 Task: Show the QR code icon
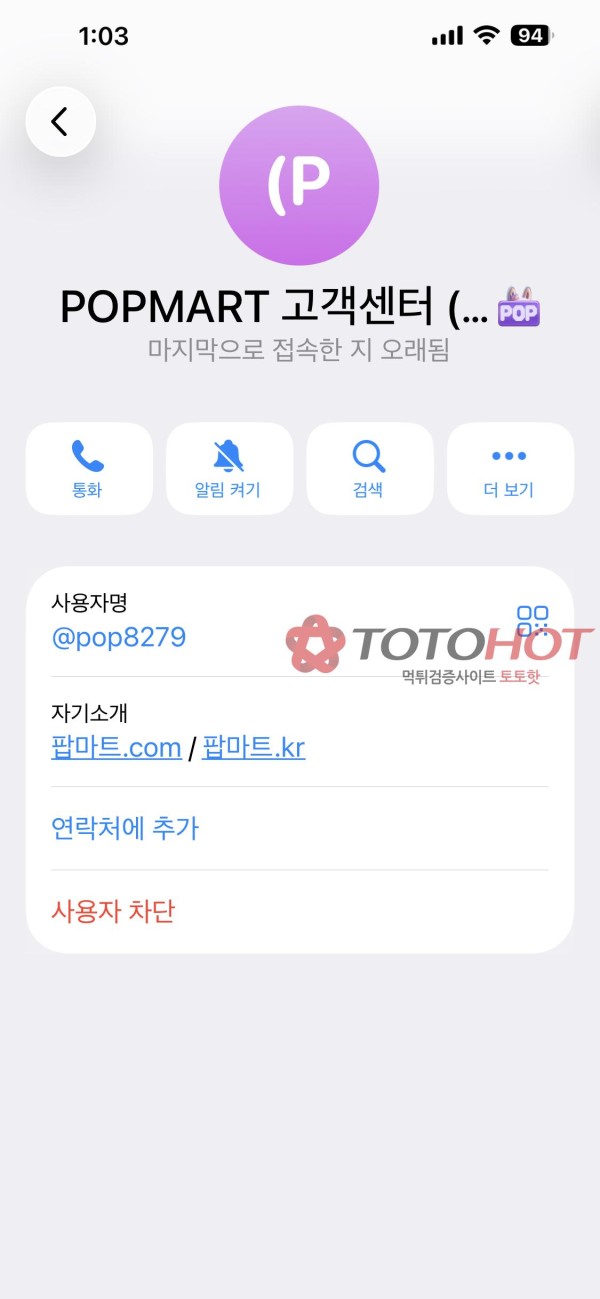coord(532,620)
